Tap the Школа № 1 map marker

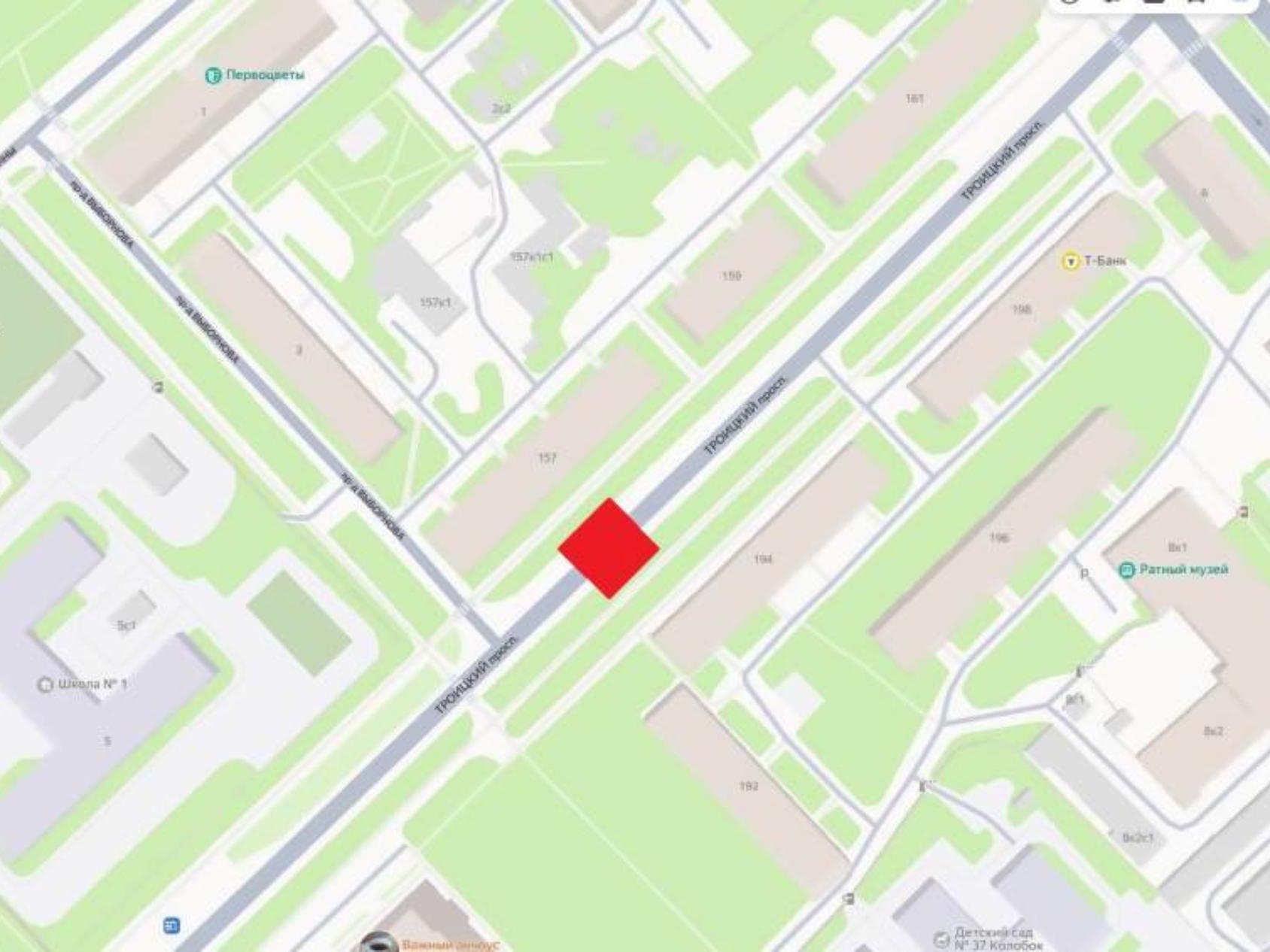tap(45, 684)
